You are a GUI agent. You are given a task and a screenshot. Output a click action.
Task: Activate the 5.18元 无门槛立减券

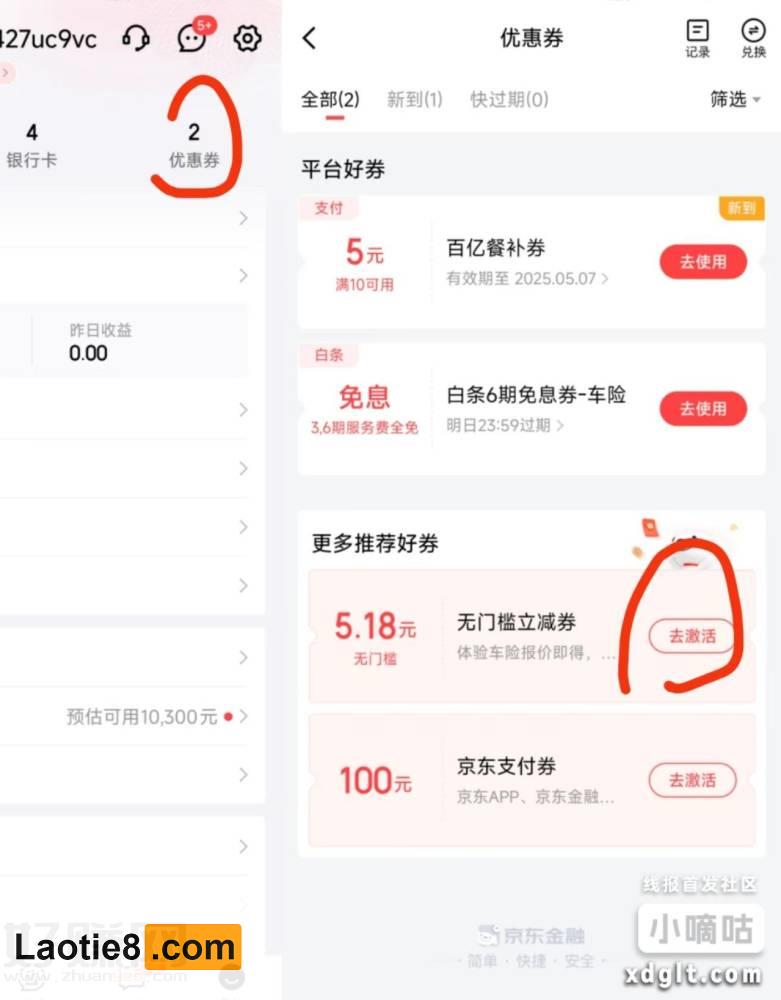tap(692, 635)
